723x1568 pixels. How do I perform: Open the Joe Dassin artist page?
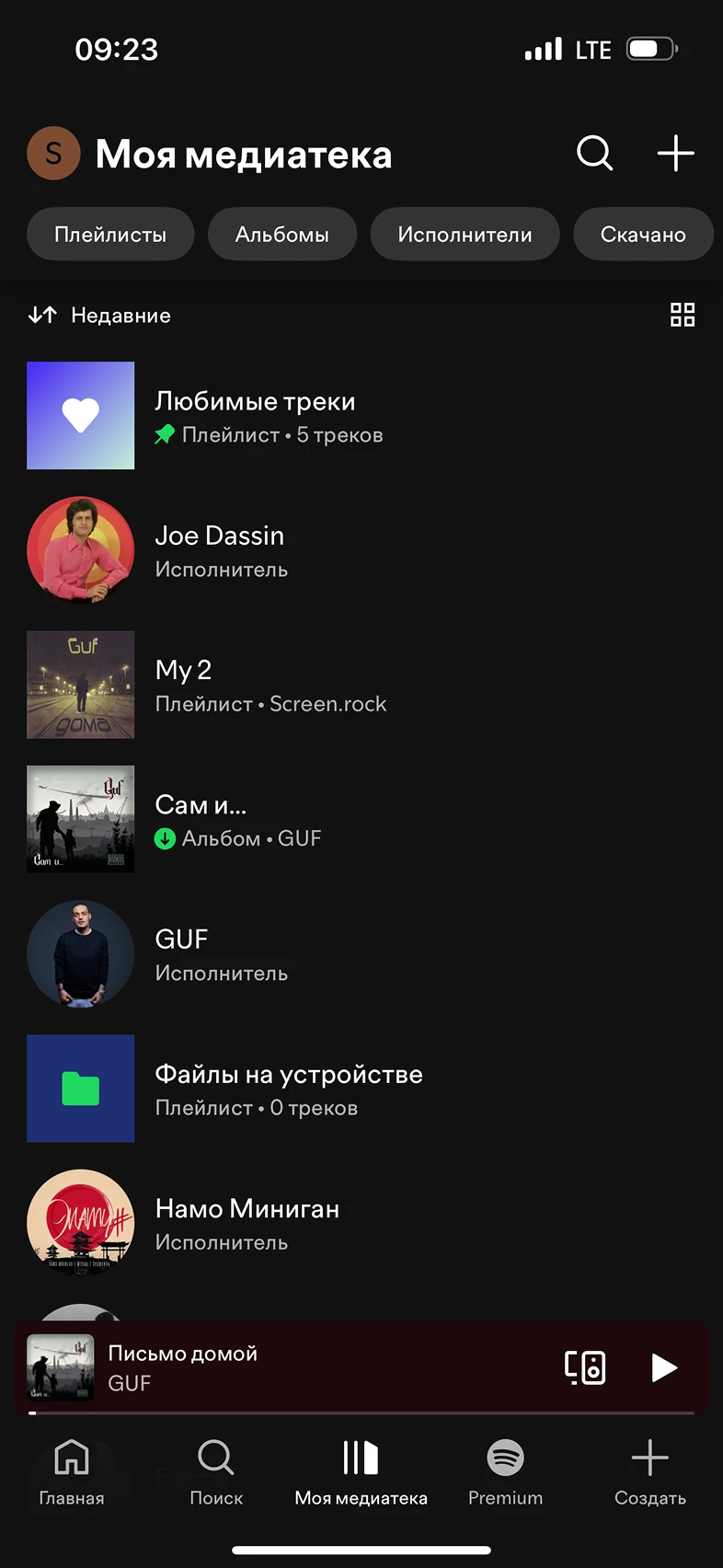tap(220, 550)
